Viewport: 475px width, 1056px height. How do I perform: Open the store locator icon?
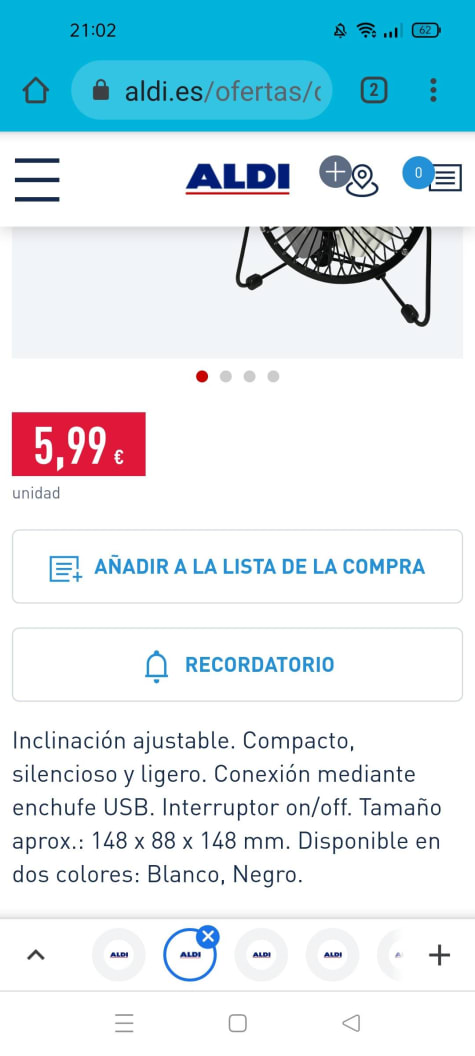(x=349, y=176)
